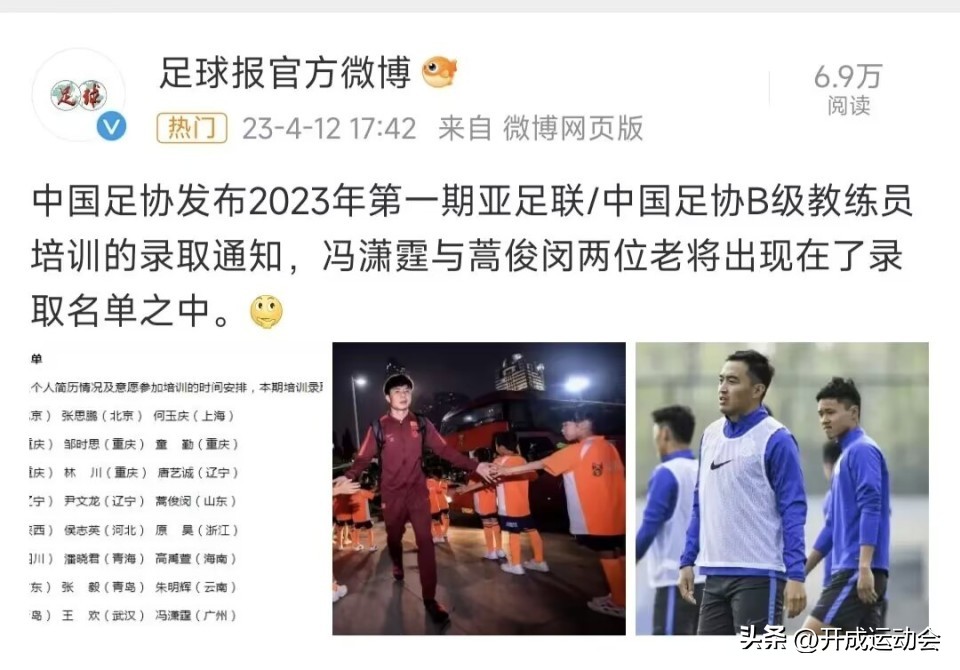Viewport: 960px width, 670px height.
Task: View photo of players in blue training kit
Action: 781,489
